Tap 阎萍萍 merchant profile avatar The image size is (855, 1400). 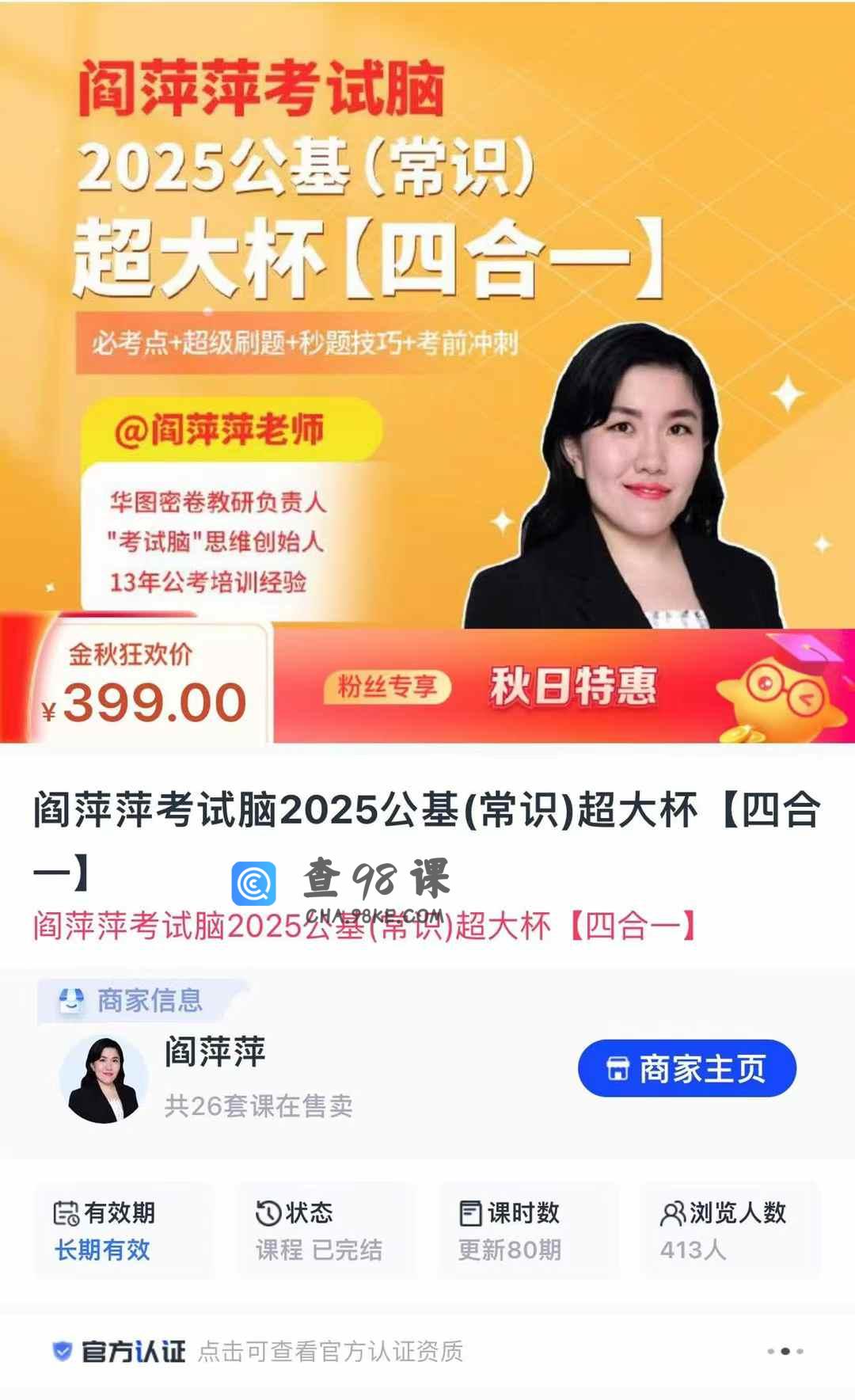pyautogui.click(x=104, y=1079)
